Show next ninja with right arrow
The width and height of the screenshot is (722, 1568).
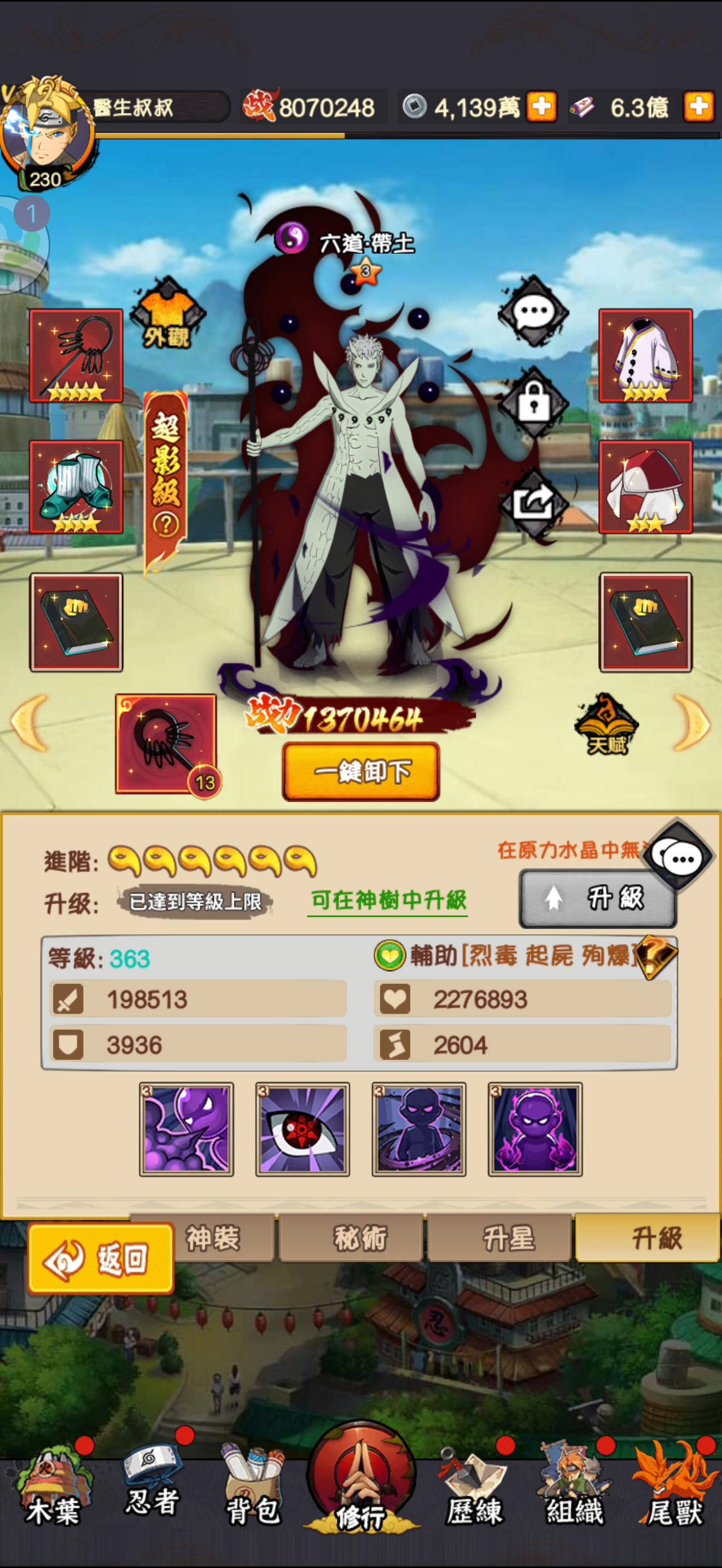[692, 723]
